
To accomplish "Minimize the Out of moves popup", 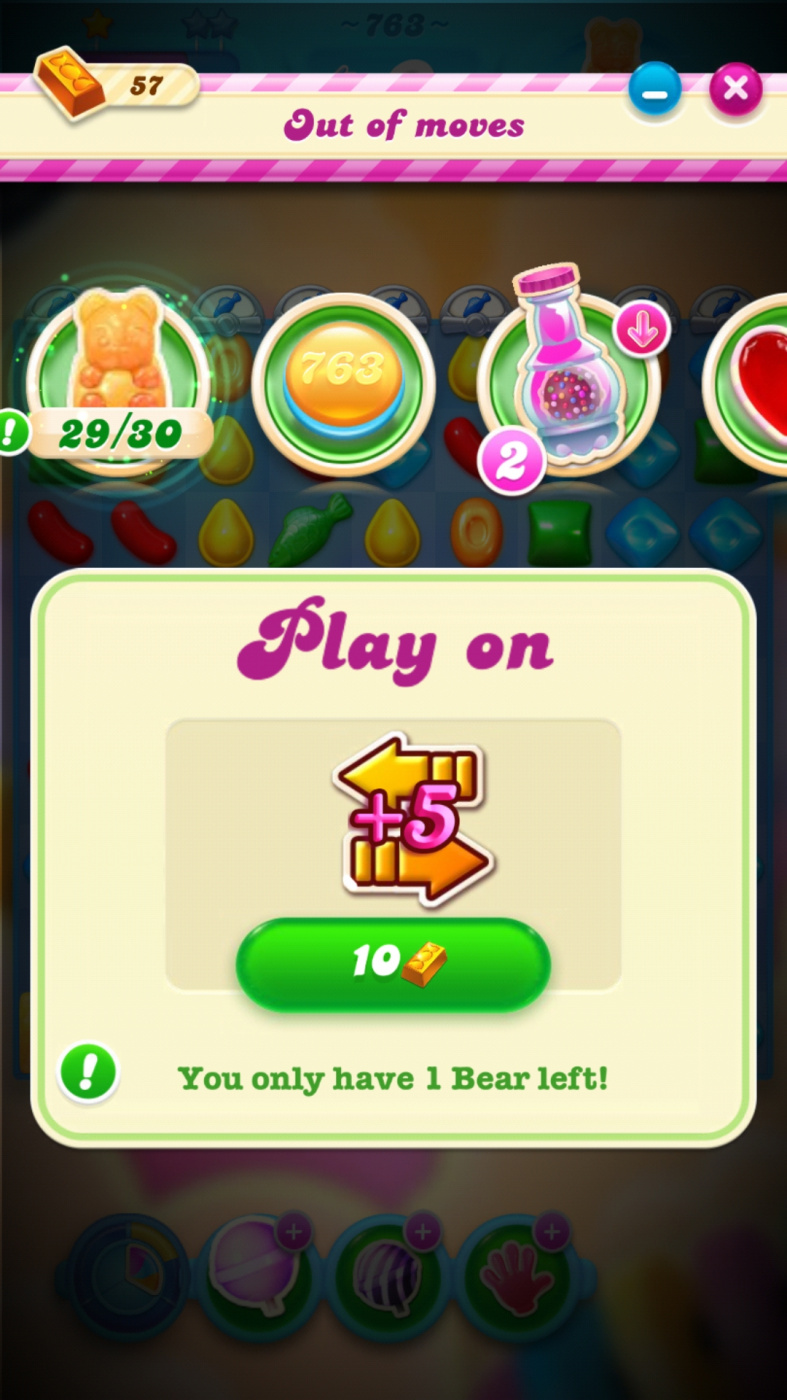I will [655, 91].
